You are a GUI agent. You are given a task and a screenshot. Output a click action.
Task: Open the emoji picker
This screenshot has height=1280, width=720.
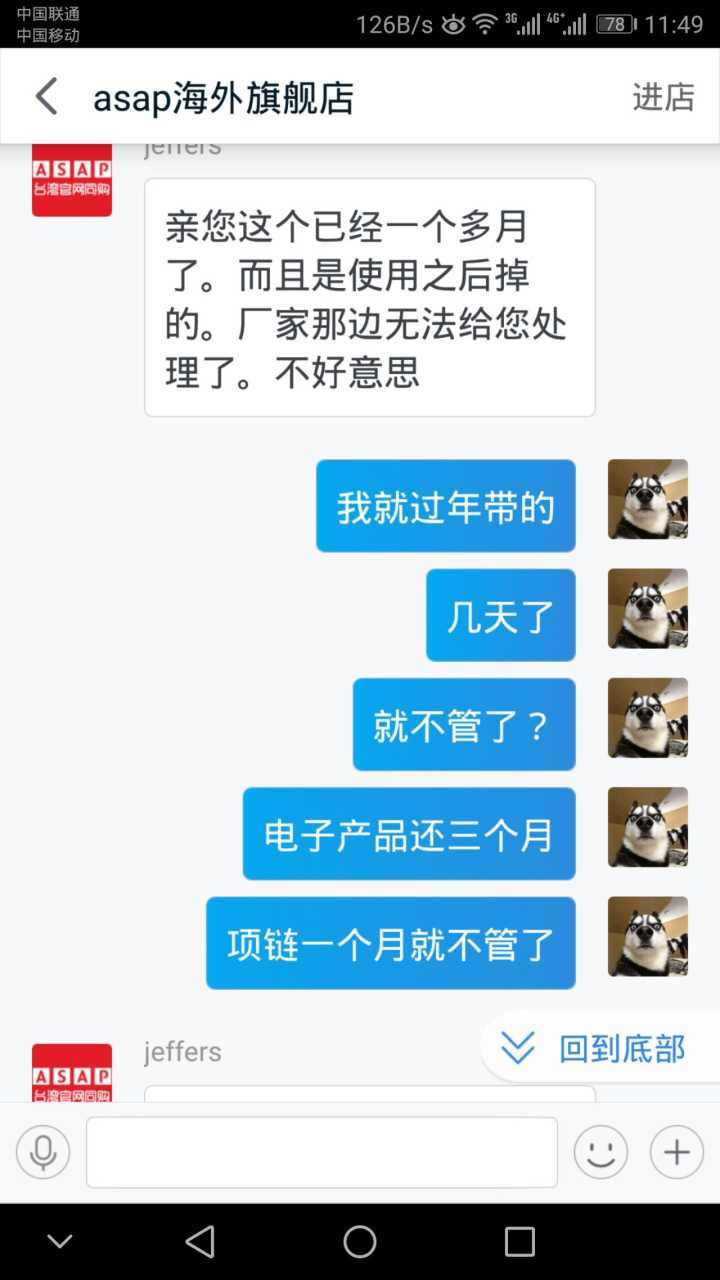(x=600, y=1152)
